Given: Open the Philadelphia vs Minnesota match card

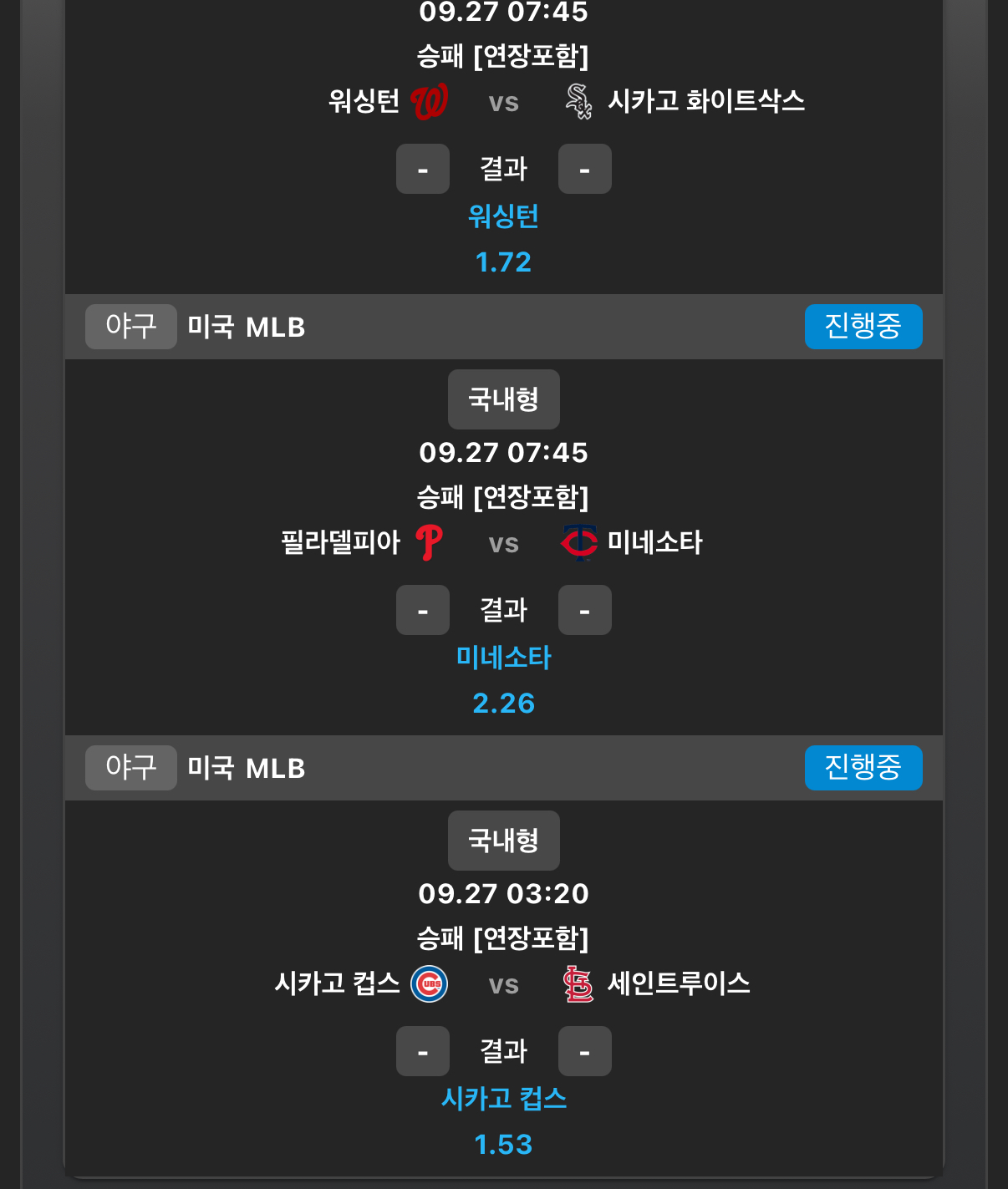Looking at the screenshot, I should point(503,543).
